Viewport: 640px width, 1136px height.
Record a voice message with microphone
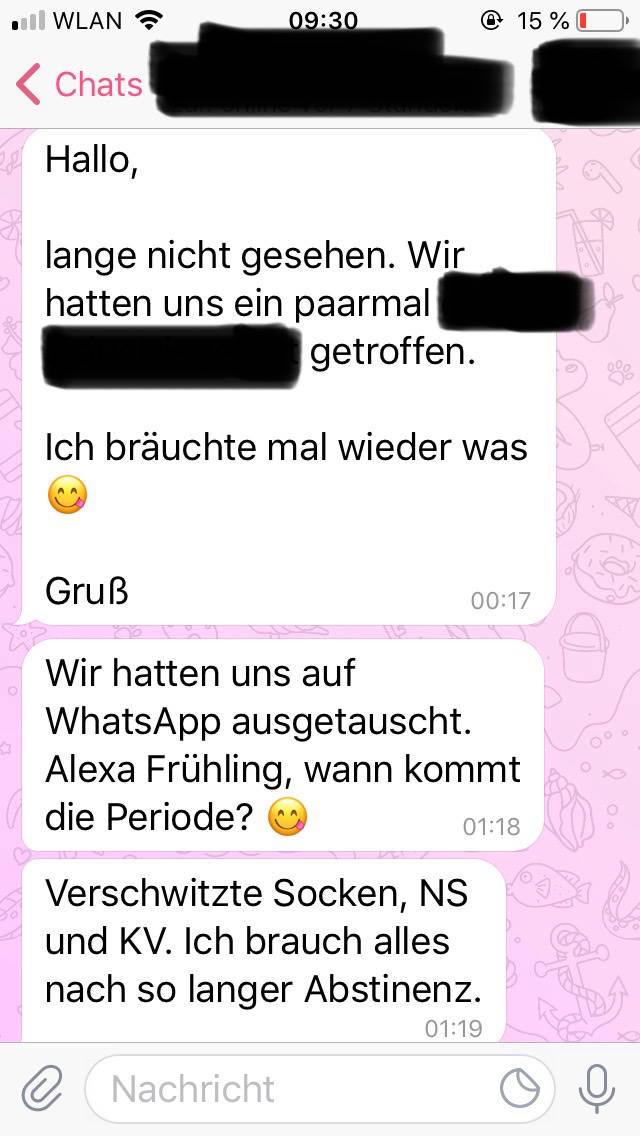point(597,1089)
